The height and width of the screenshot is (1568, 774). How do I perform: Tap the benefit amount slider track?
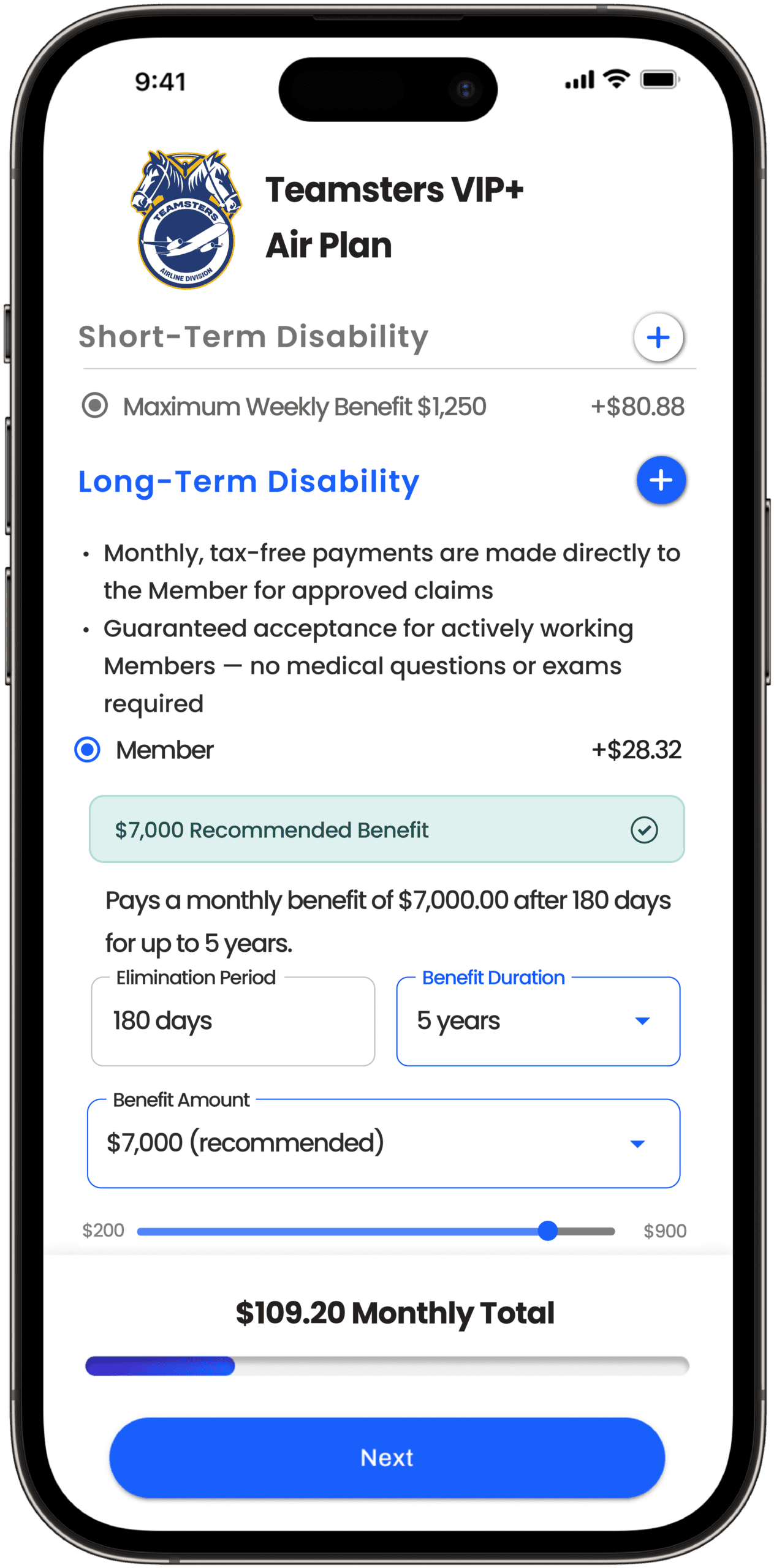375,1230
